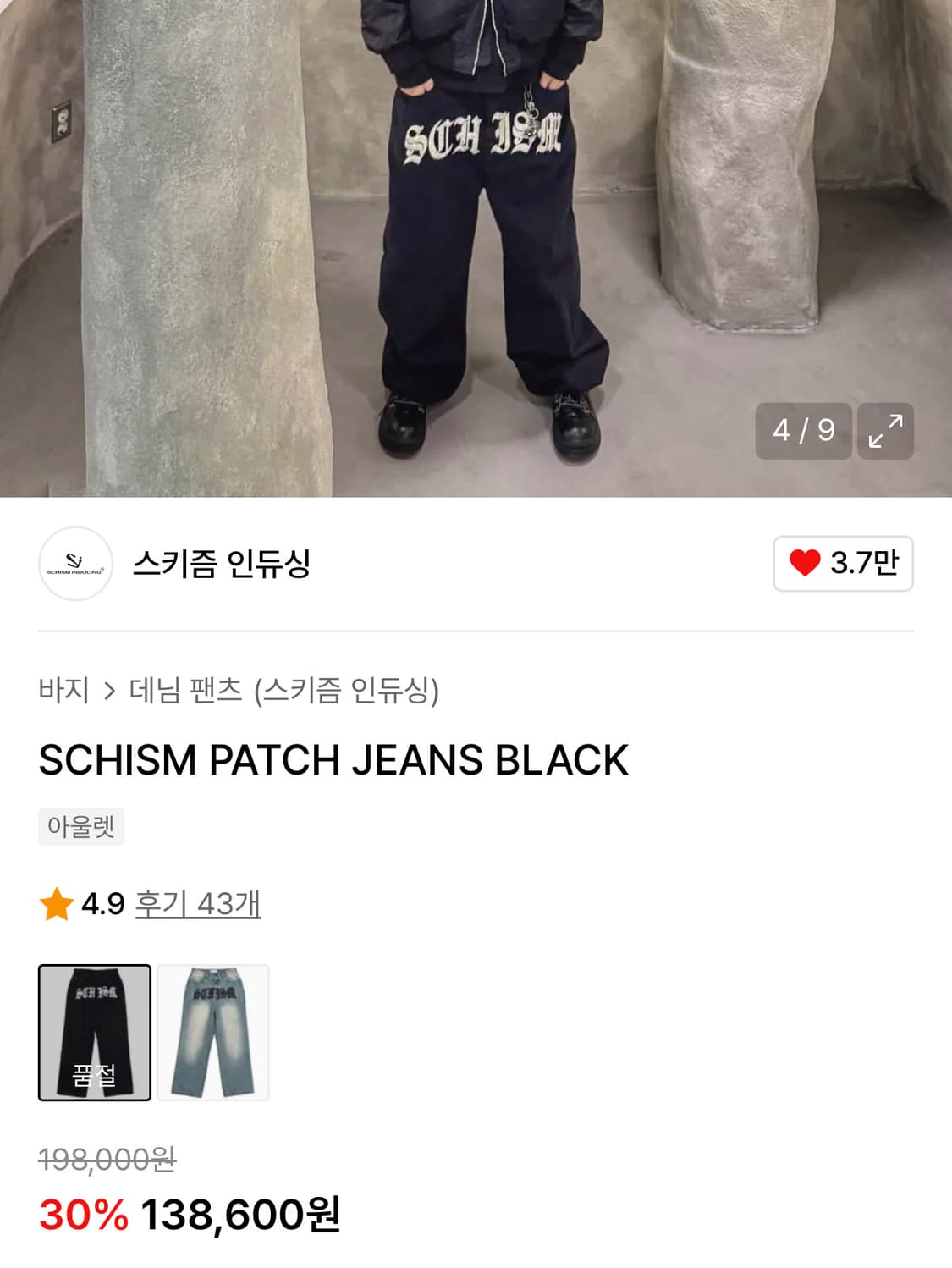View reviews by clicking 후기 43개

[197, 906]
